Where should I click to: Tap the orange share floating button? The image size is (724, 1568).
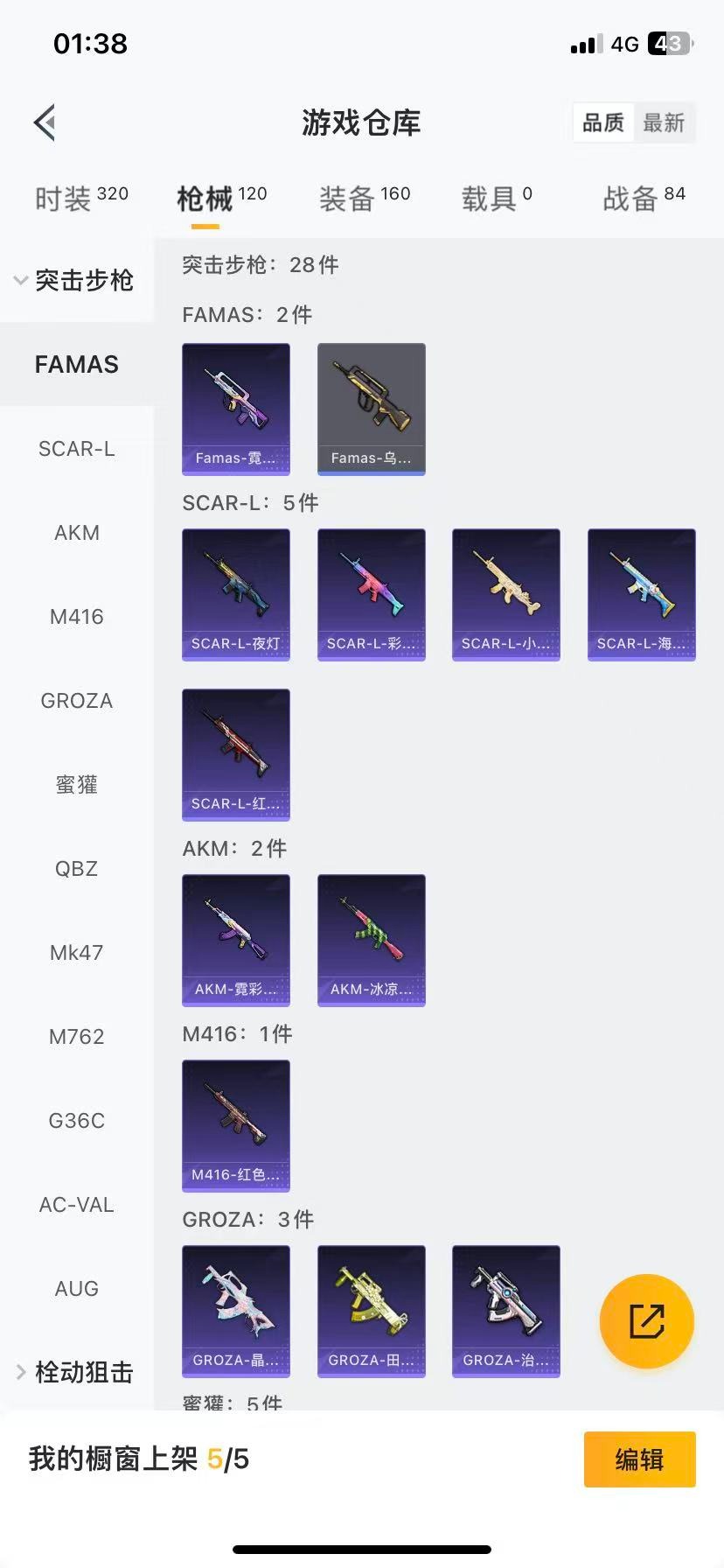(647, 1321)
